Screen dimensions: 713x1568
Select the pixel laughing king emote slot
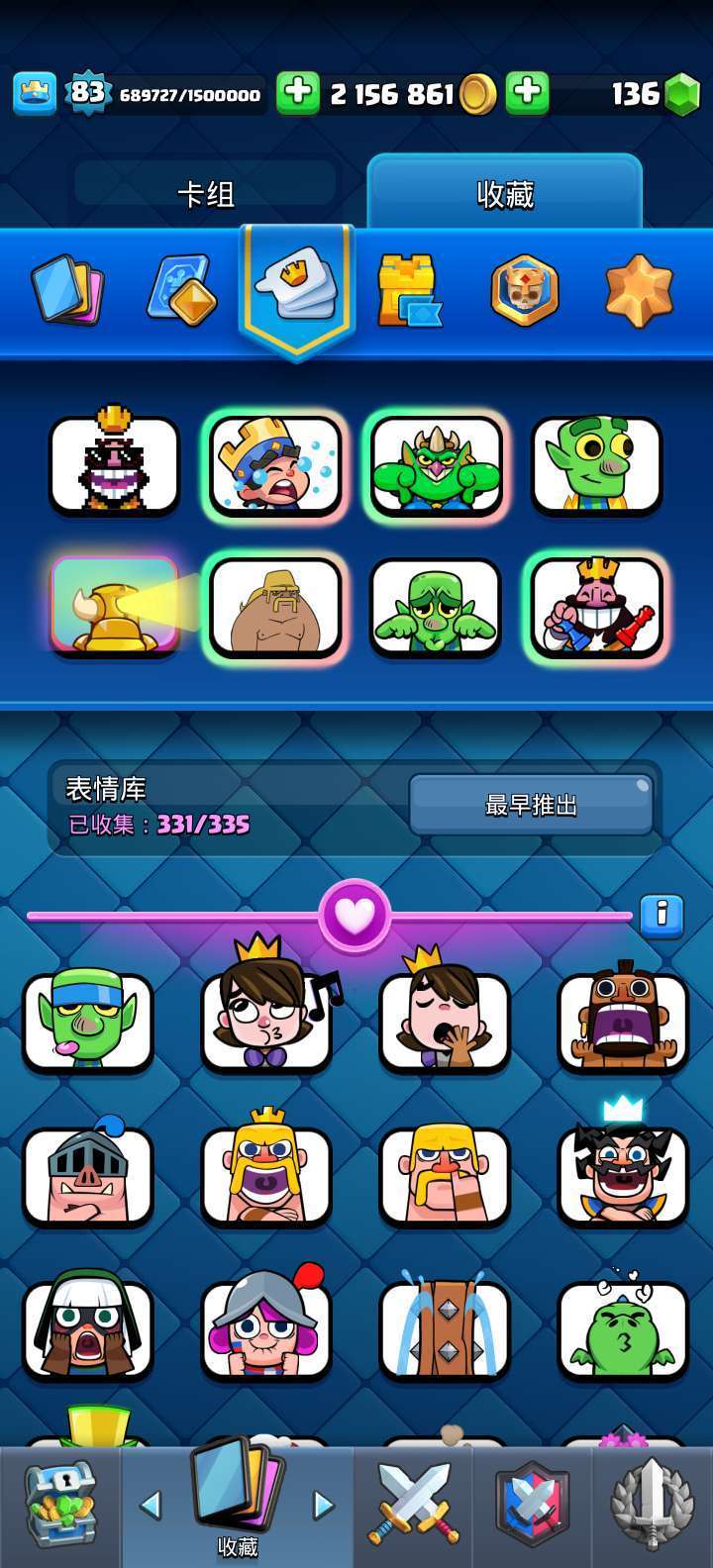point(115,465)
